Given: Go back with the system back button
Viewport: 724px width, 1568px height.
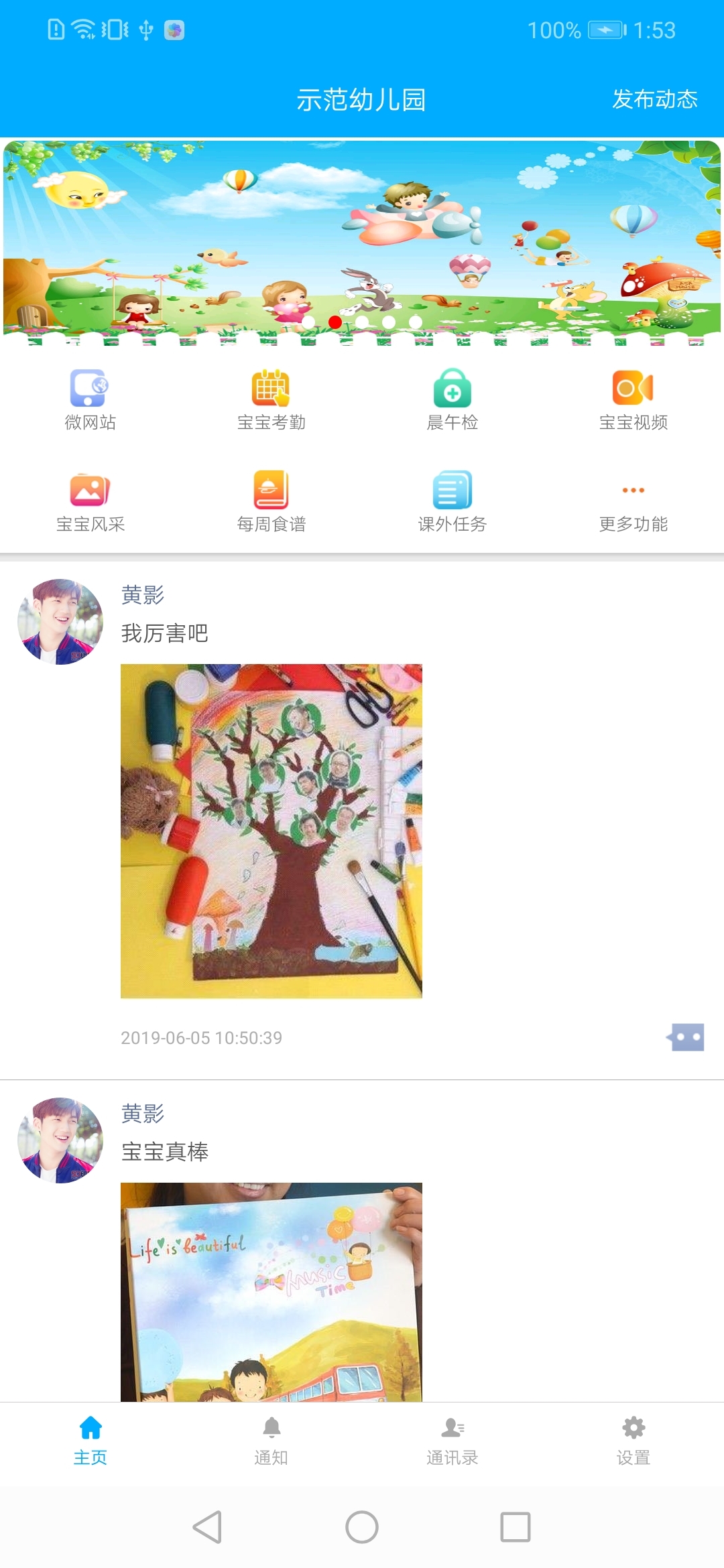Looking at the screenshot, I should pos(207,1527).
